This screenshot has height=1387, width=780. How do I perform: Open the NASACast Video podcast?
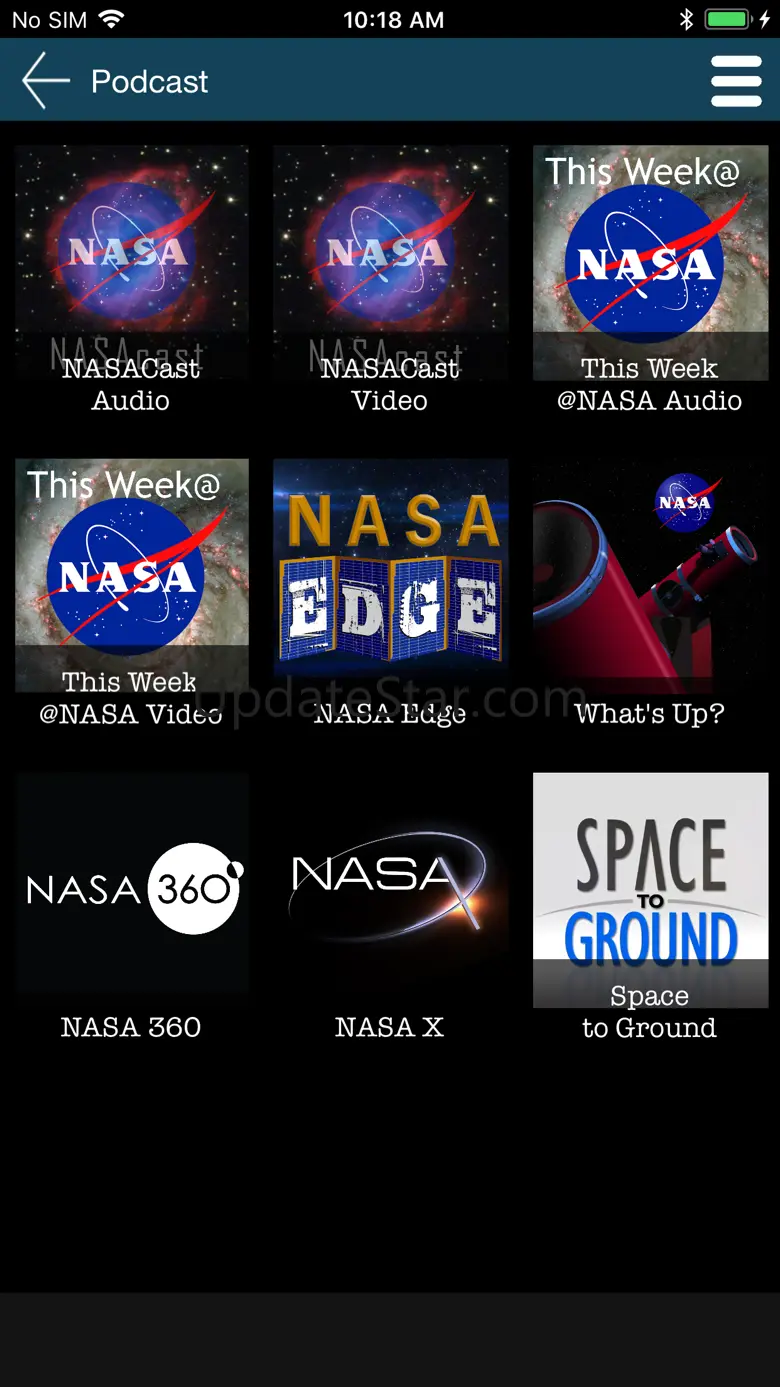click(390, 282)
